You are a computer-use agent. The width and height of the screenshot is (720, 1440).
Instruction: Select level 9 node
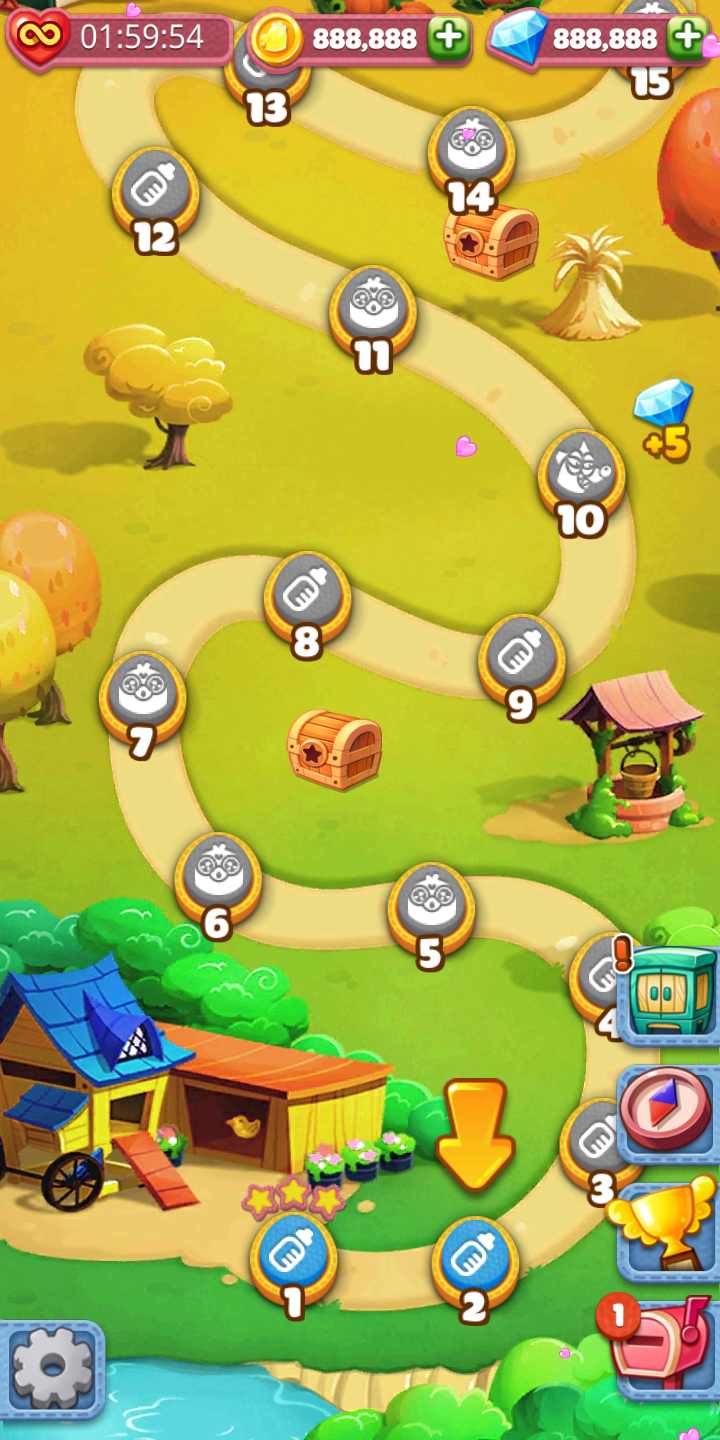(x=521, y=656)
